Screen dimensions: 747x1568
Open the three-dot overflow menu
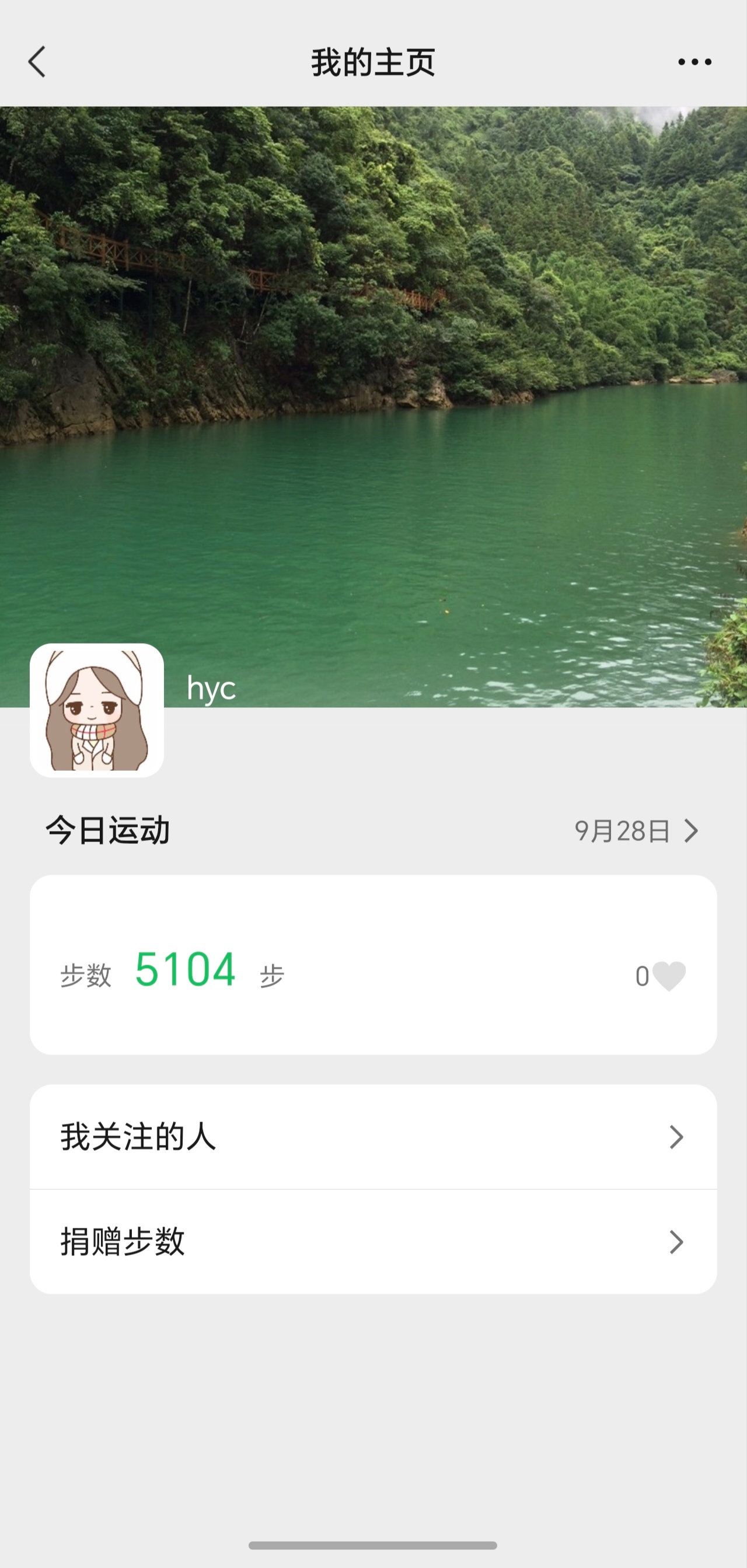[x=694, y=62]
